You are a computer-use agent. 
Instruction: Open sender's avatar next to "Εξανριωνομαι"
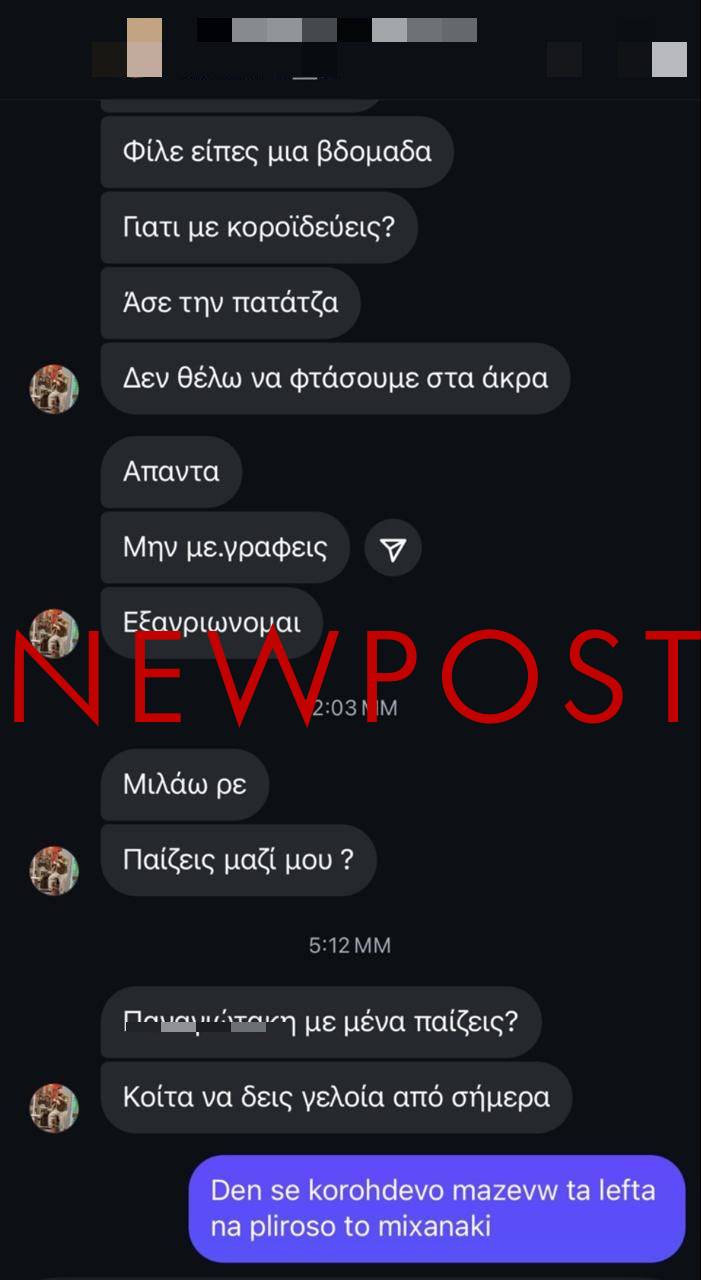pos(54,632)
